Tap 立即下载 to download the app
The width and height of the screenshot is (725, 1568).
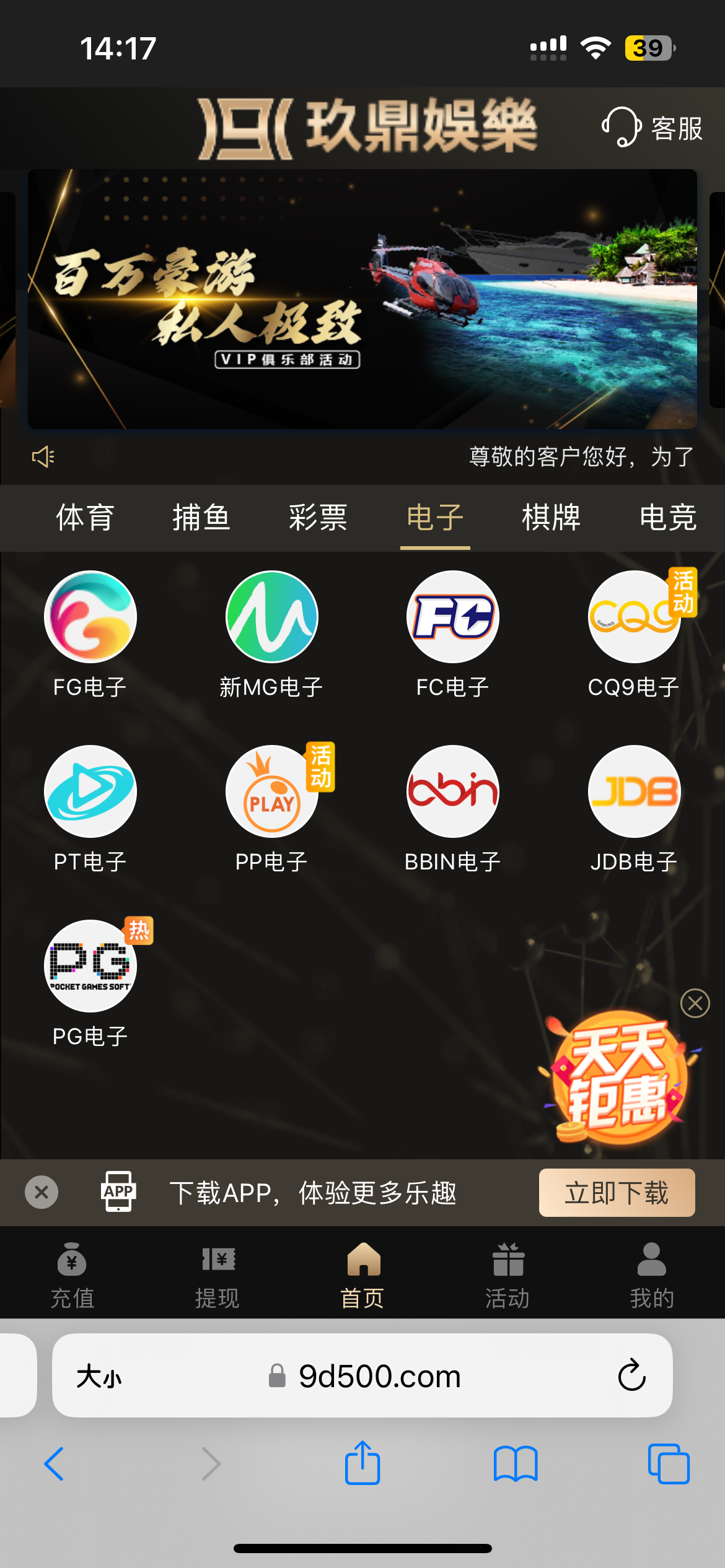617,1193
